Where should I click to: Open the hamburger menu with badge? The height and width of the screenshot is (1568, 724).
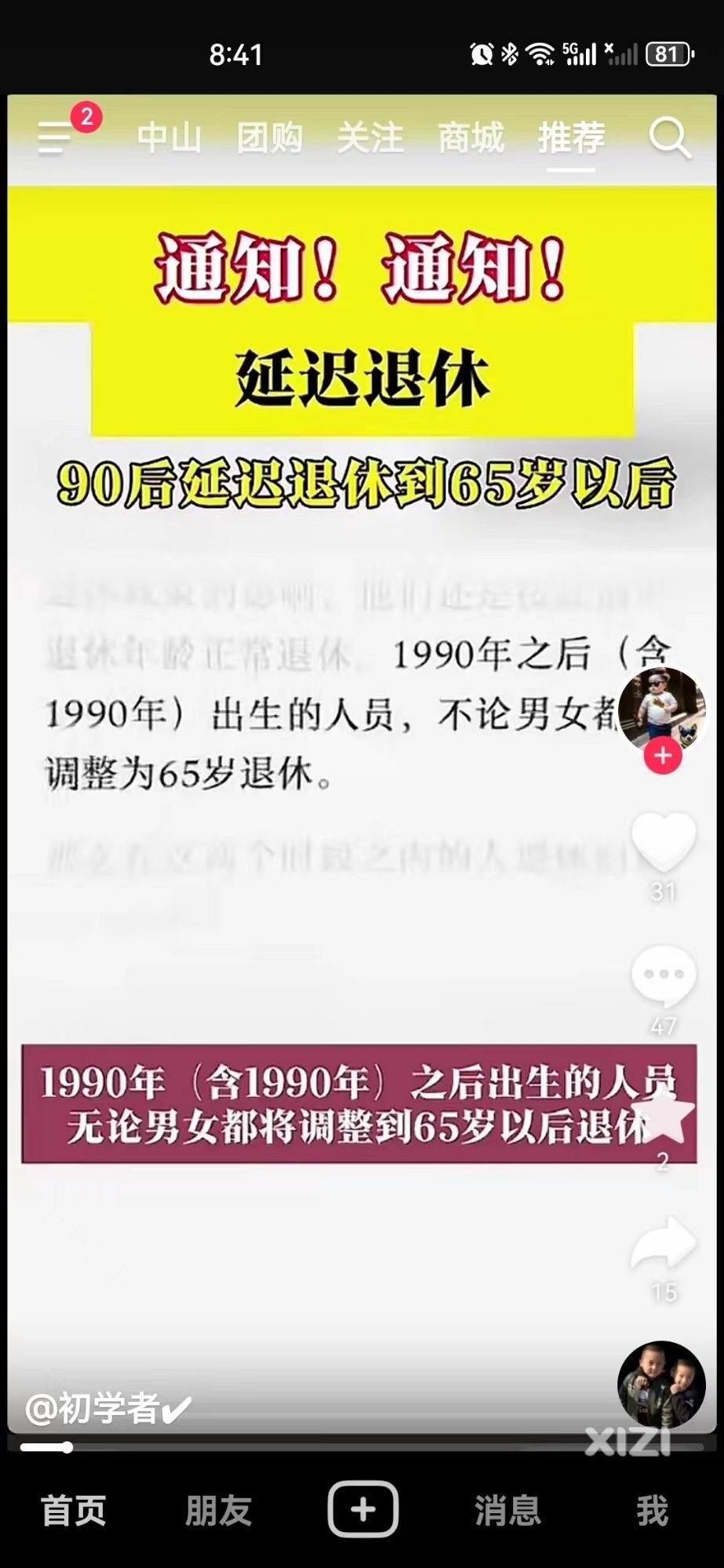(56, 138)
